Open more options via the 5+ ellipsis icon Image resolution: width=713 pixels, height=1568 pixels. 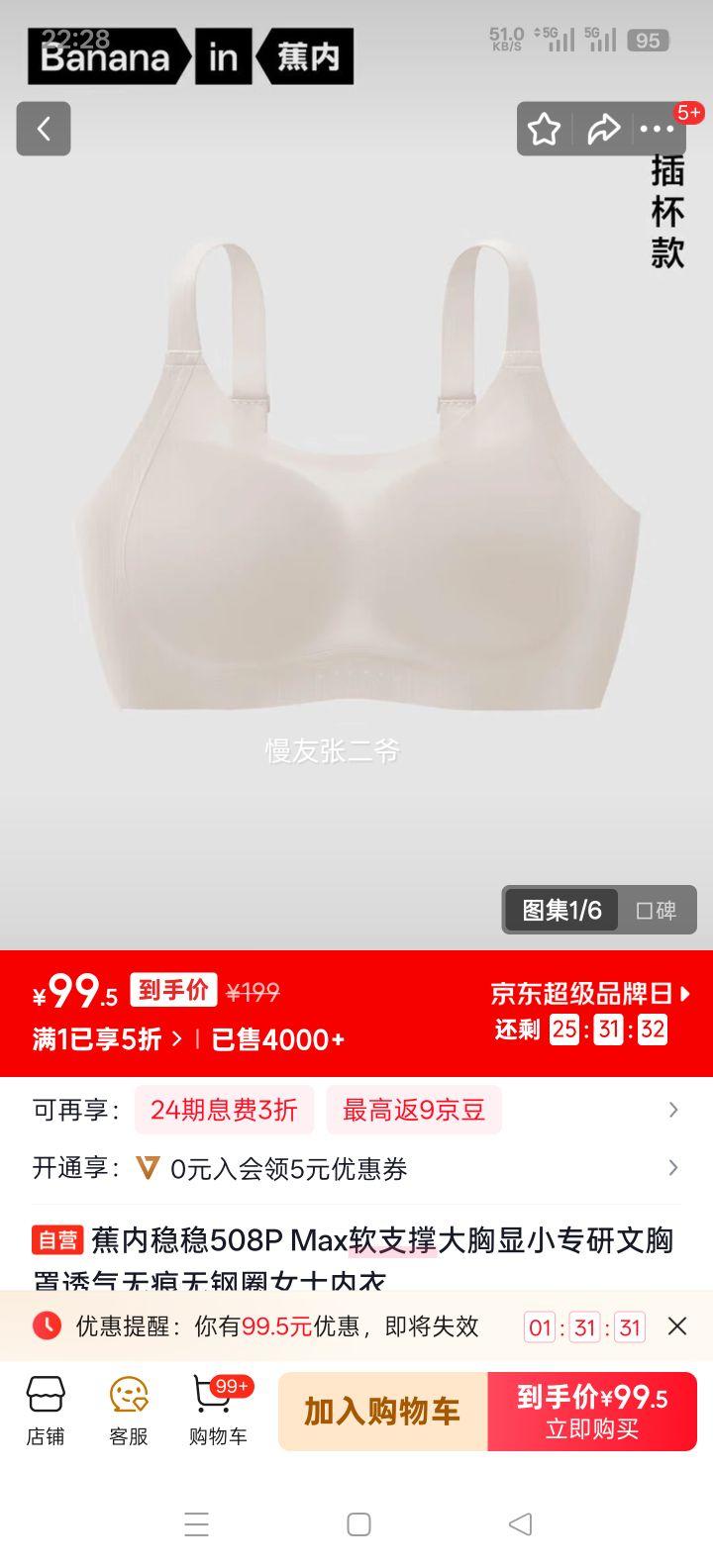coord(657,129)
